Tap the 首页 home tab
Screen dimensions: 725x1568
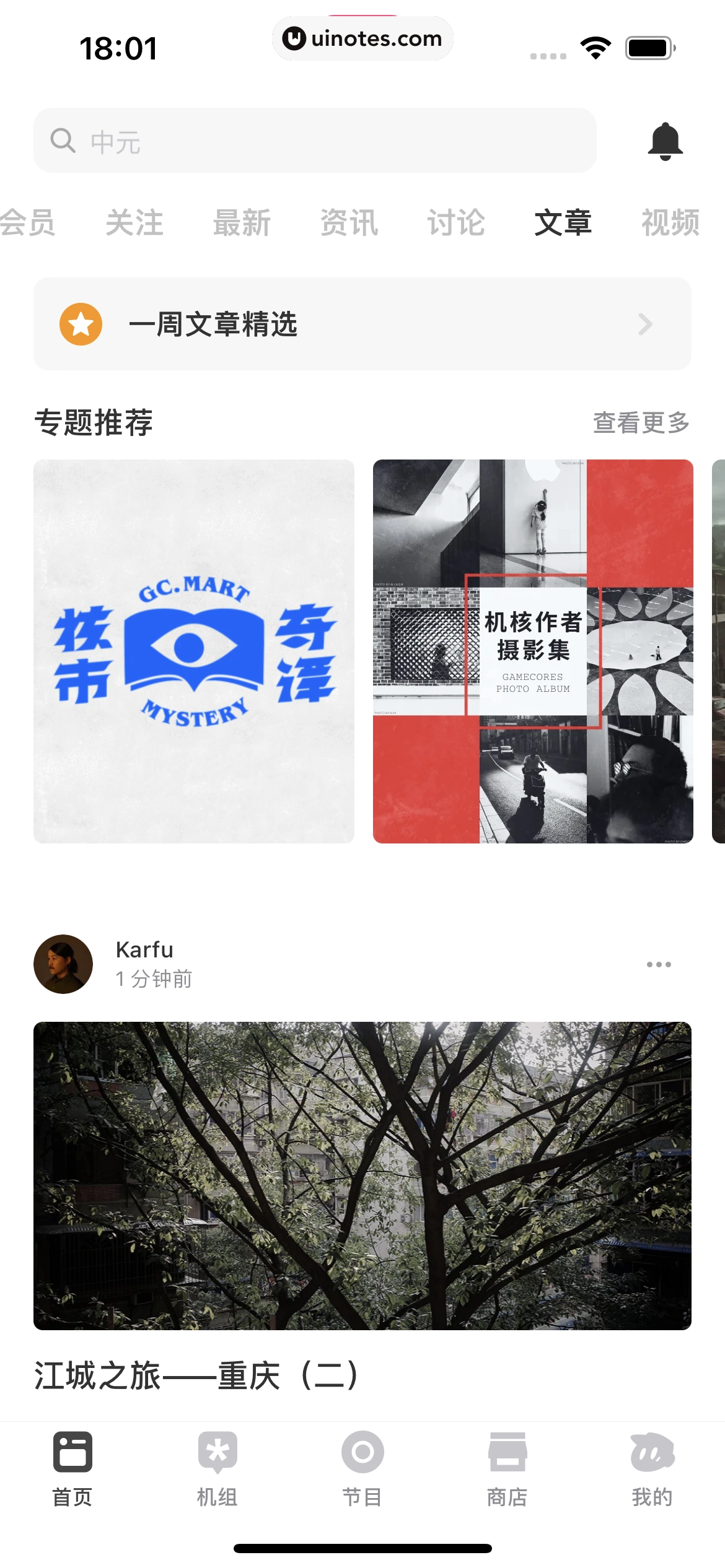tap(72, 1468)
